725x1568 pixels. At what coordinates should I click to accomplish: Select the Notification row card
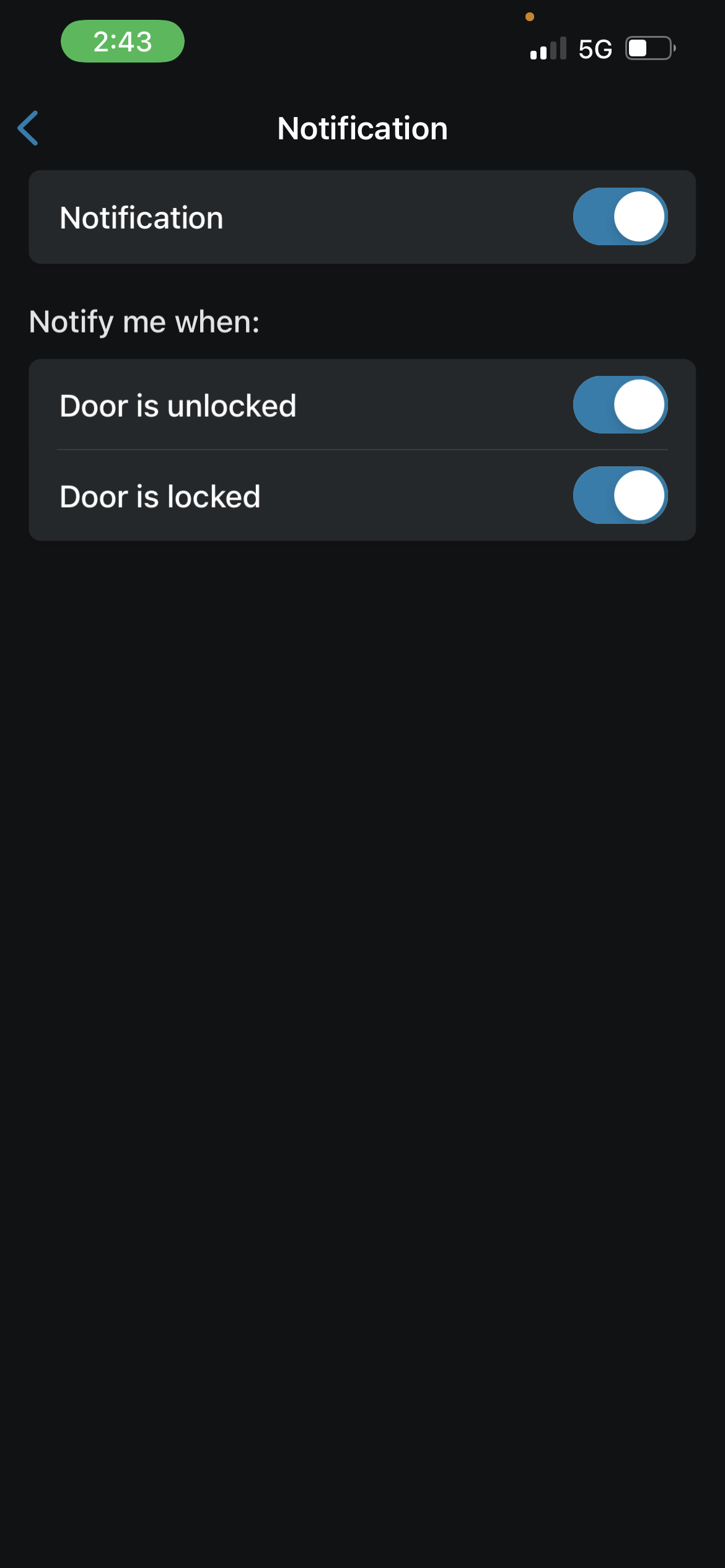[x=362, y=217]
